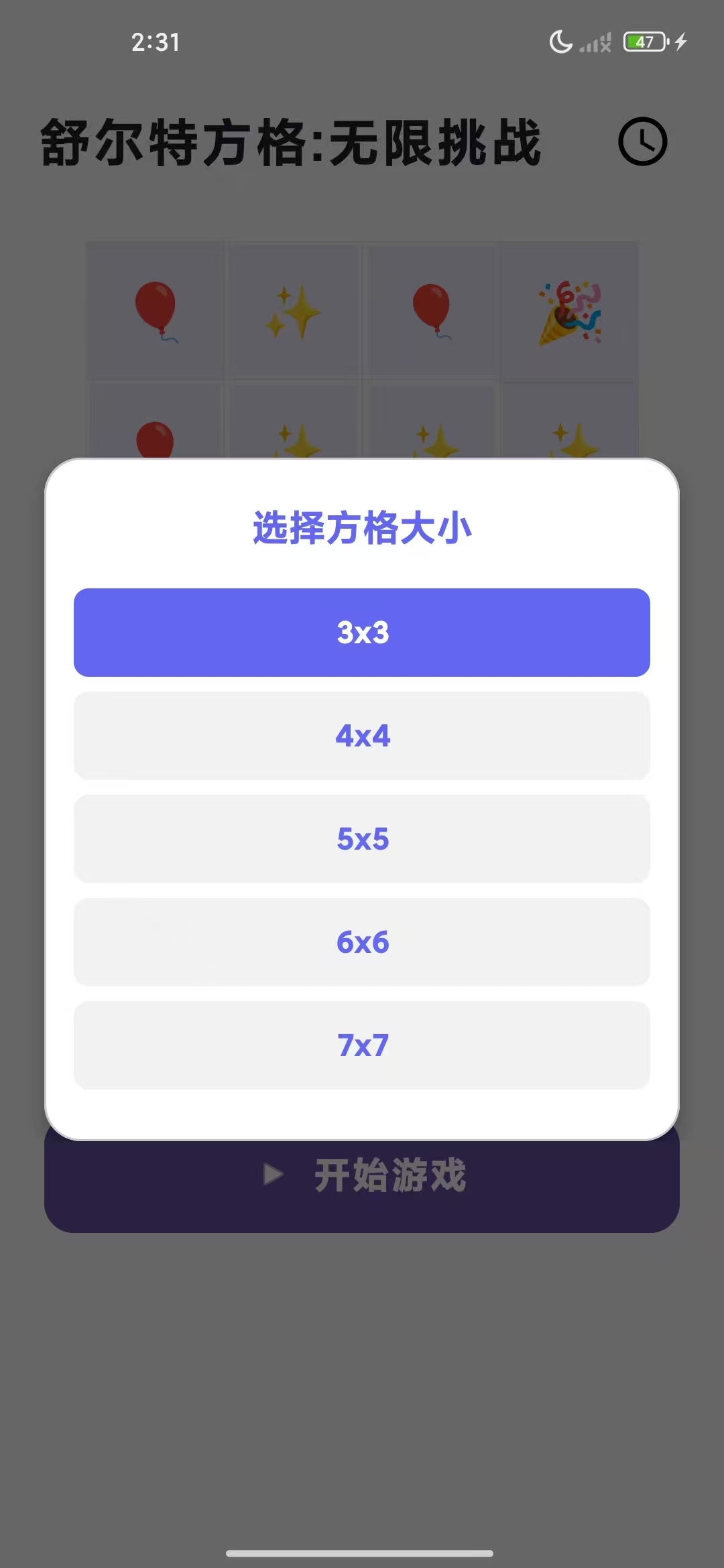Click the app title 舒尔特方格:无限挑战

point(292,141)
